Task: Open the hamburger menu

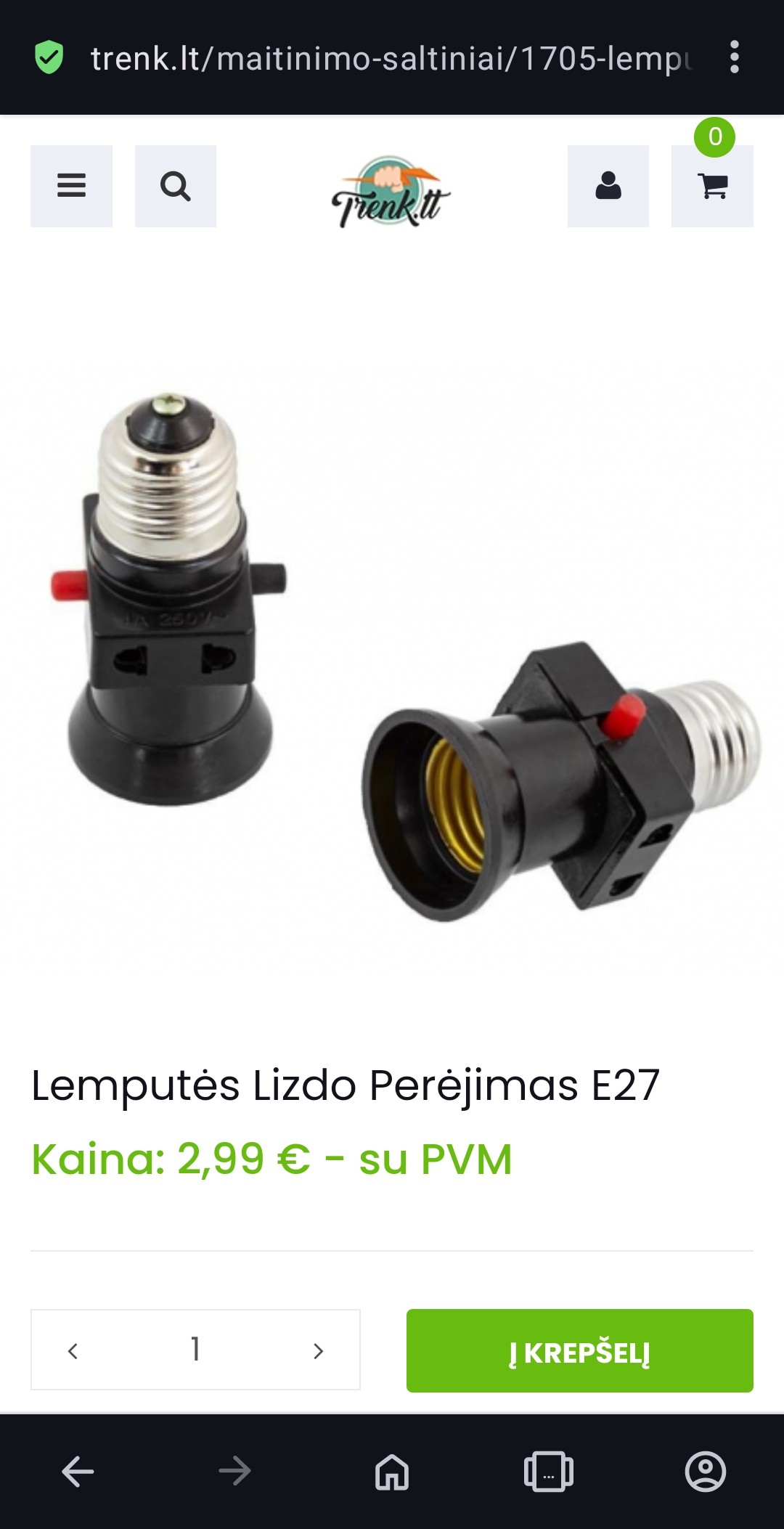Action: (71, 186)
